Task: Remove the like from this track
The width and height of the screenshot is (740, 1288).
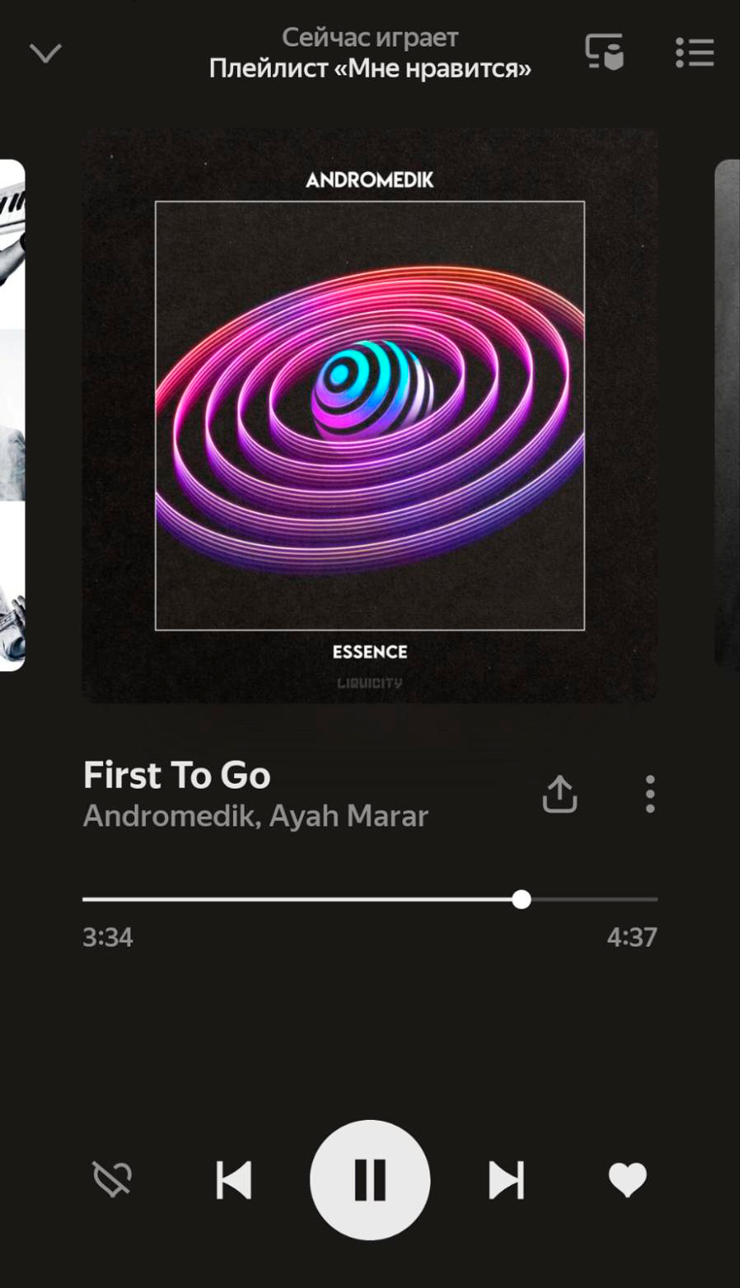Action: tap(627, 1181)
